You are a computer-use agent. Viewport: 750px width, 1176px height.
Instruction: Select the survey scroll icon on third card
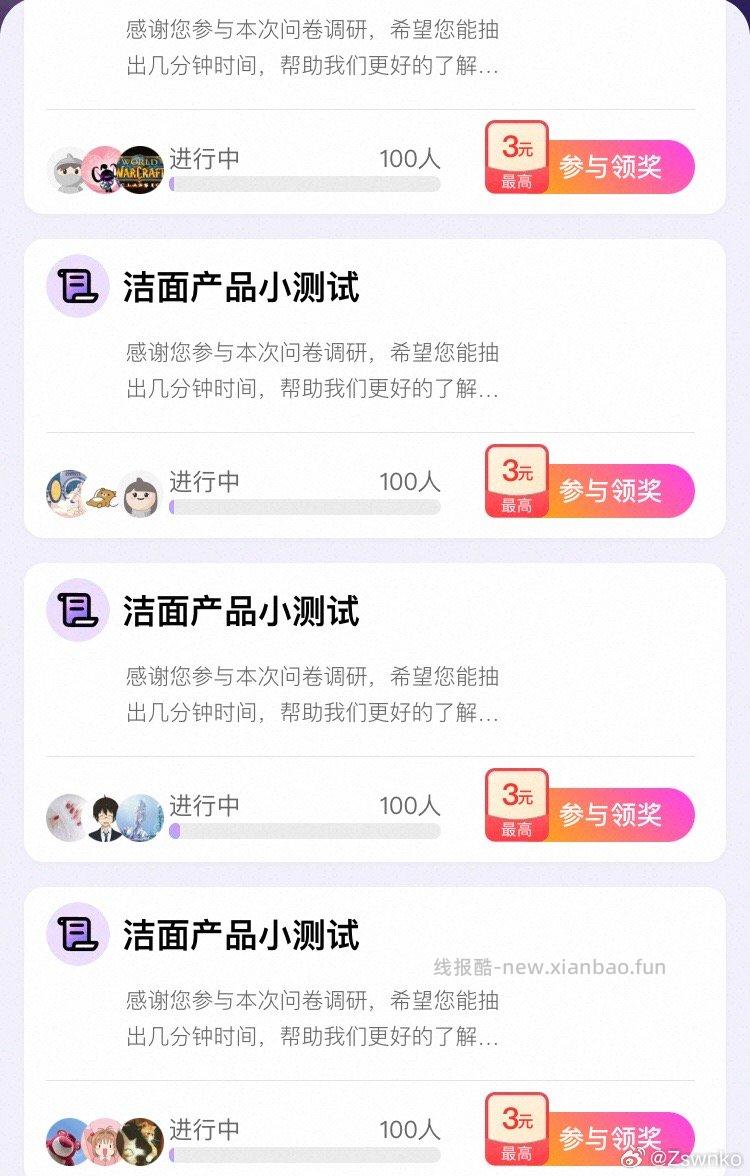tap(76, 613)
